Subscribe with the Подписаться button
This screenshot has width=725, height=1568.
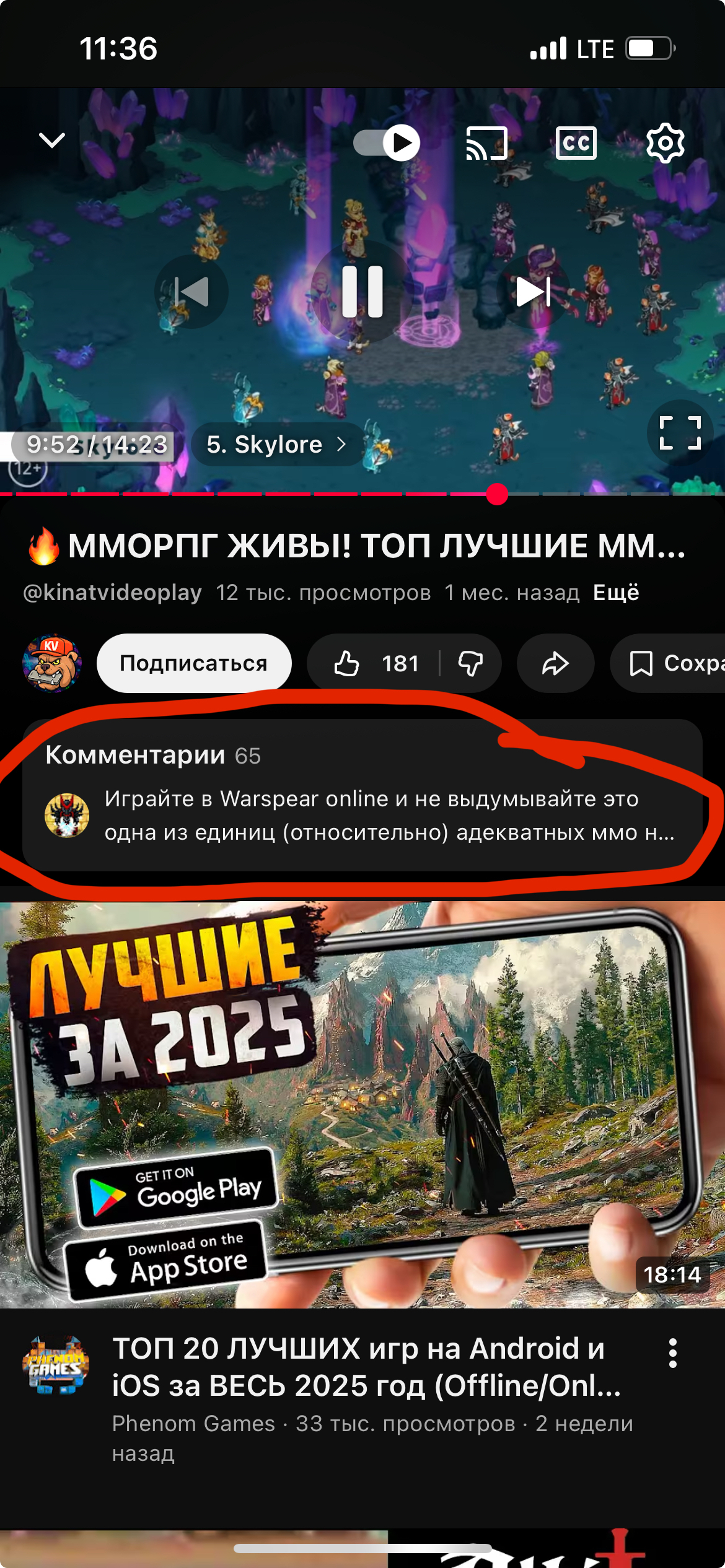tap(194, 663)
